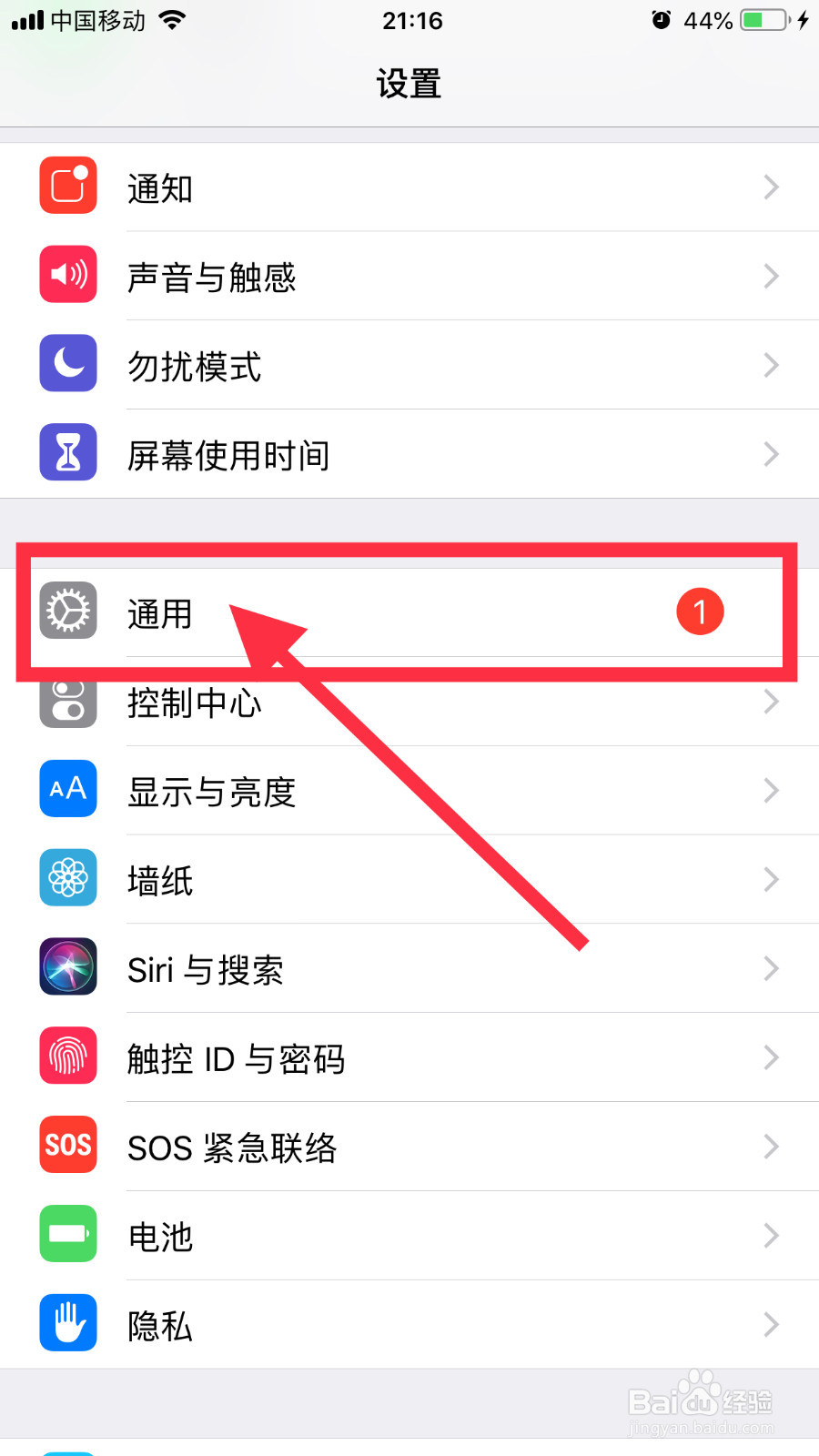Open the Notifications (通知) settings icon
819x1456 pixels.
67,186
